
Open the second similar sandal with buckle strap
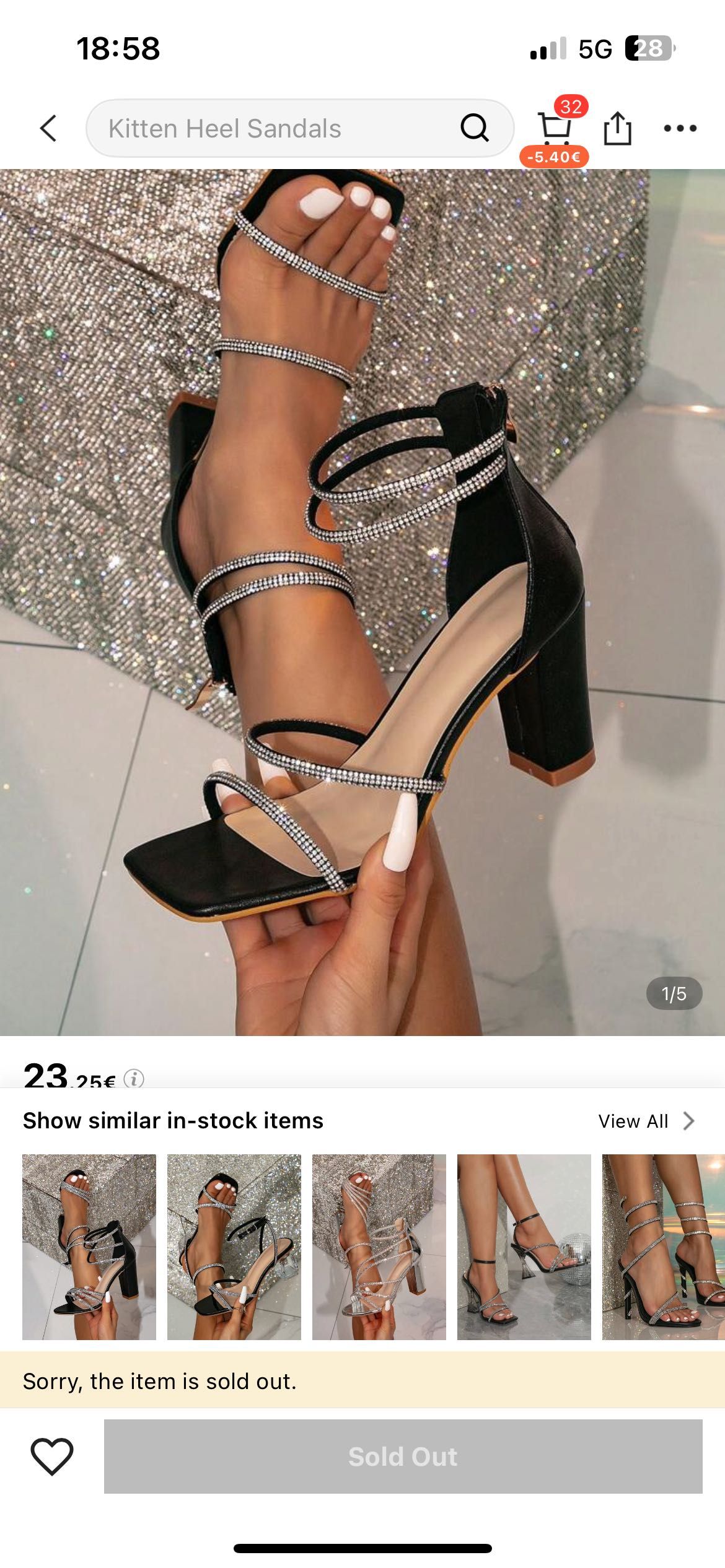234,1247
